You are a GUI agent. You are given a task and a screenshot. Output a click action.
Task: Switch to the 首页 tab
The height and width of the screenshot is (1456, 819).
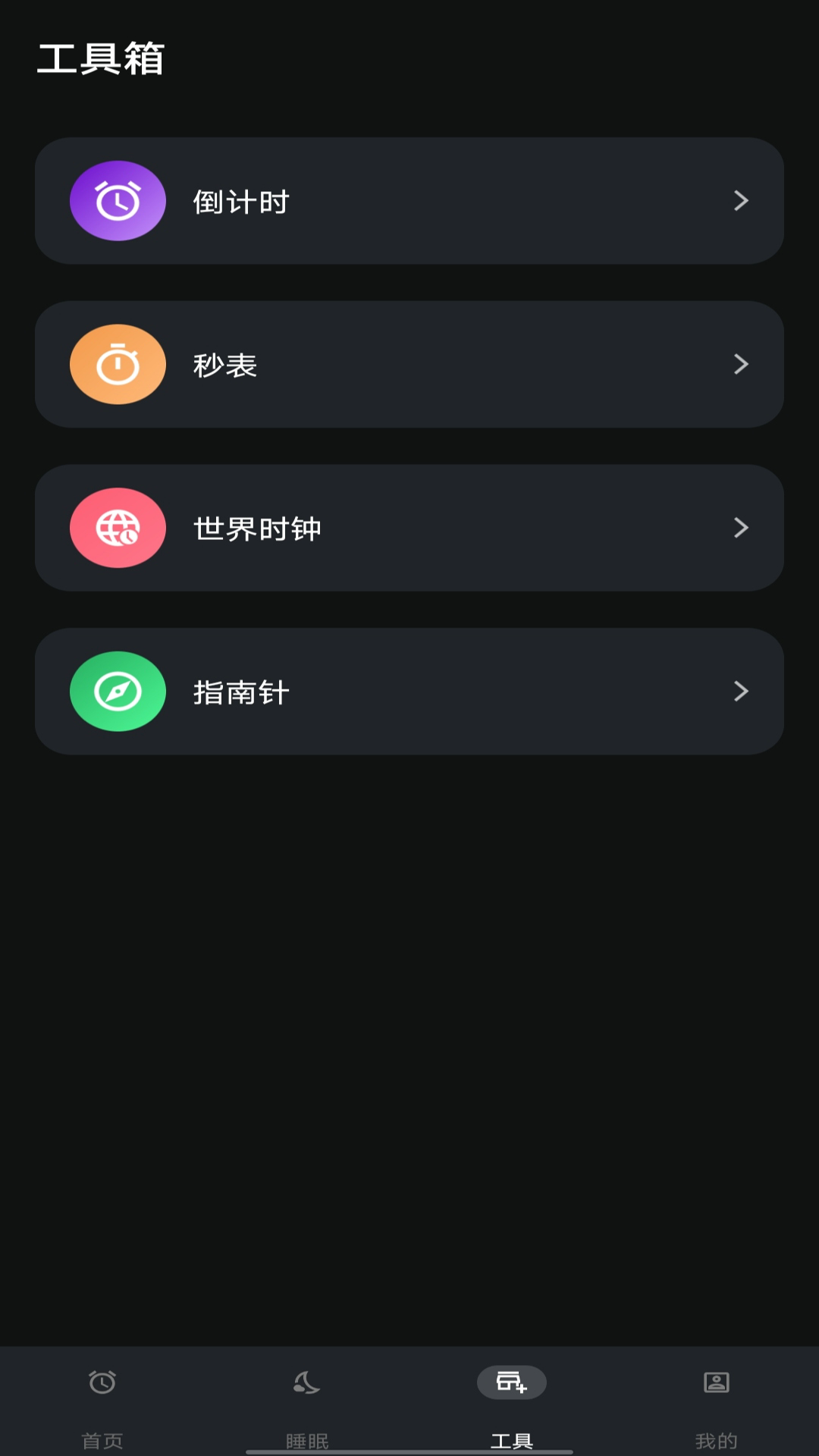[102, 1441]
